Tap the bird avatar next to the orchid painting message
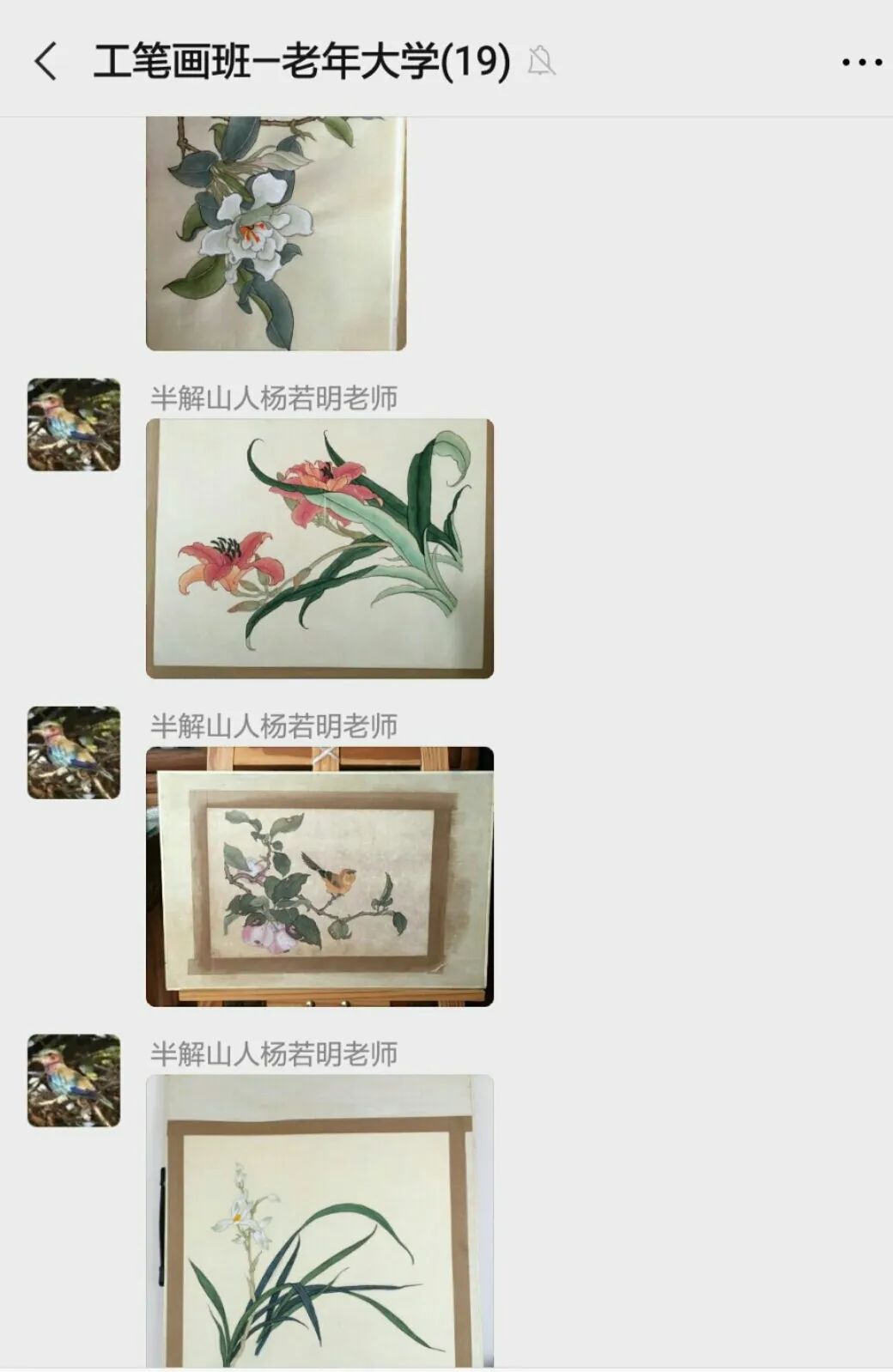This screenshot has height=1372, width=893. tap(73, 1078)
